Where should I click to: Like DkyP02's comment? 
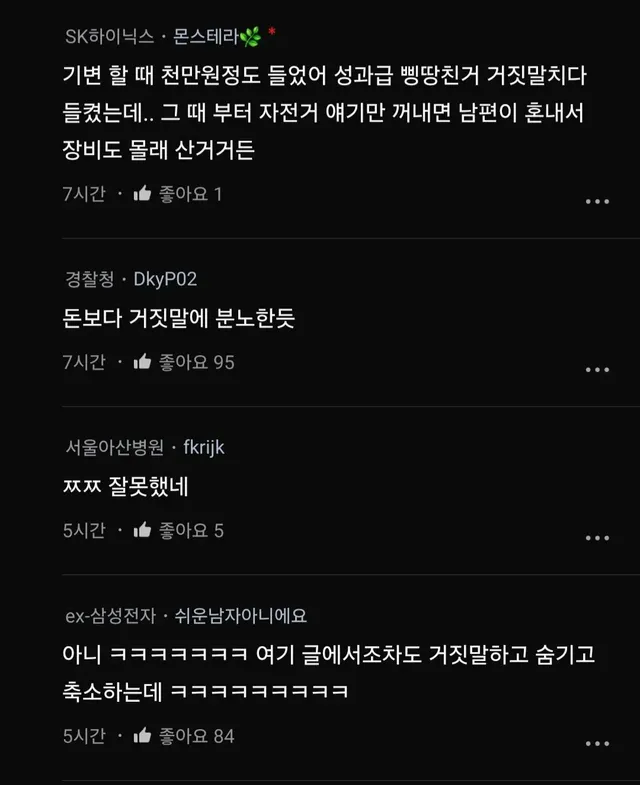point(142,362)
